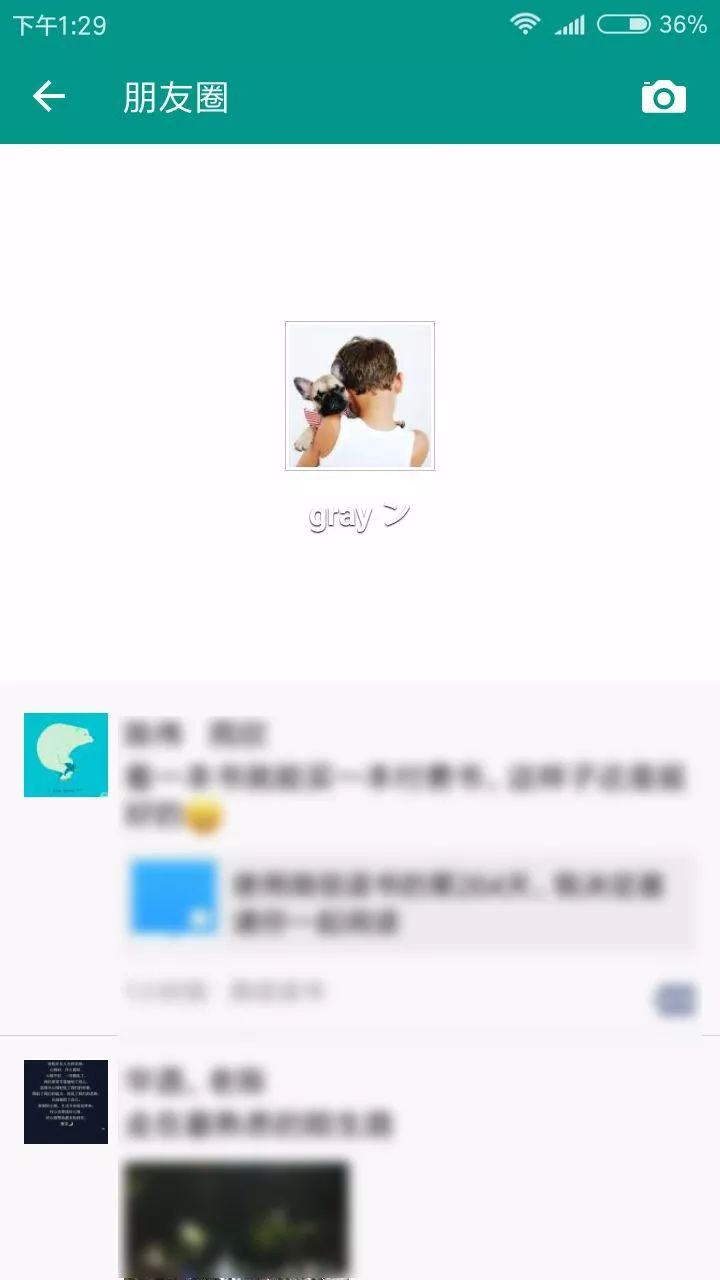
Task: Open the camera to post a new Moment
Action: [664, 96]
